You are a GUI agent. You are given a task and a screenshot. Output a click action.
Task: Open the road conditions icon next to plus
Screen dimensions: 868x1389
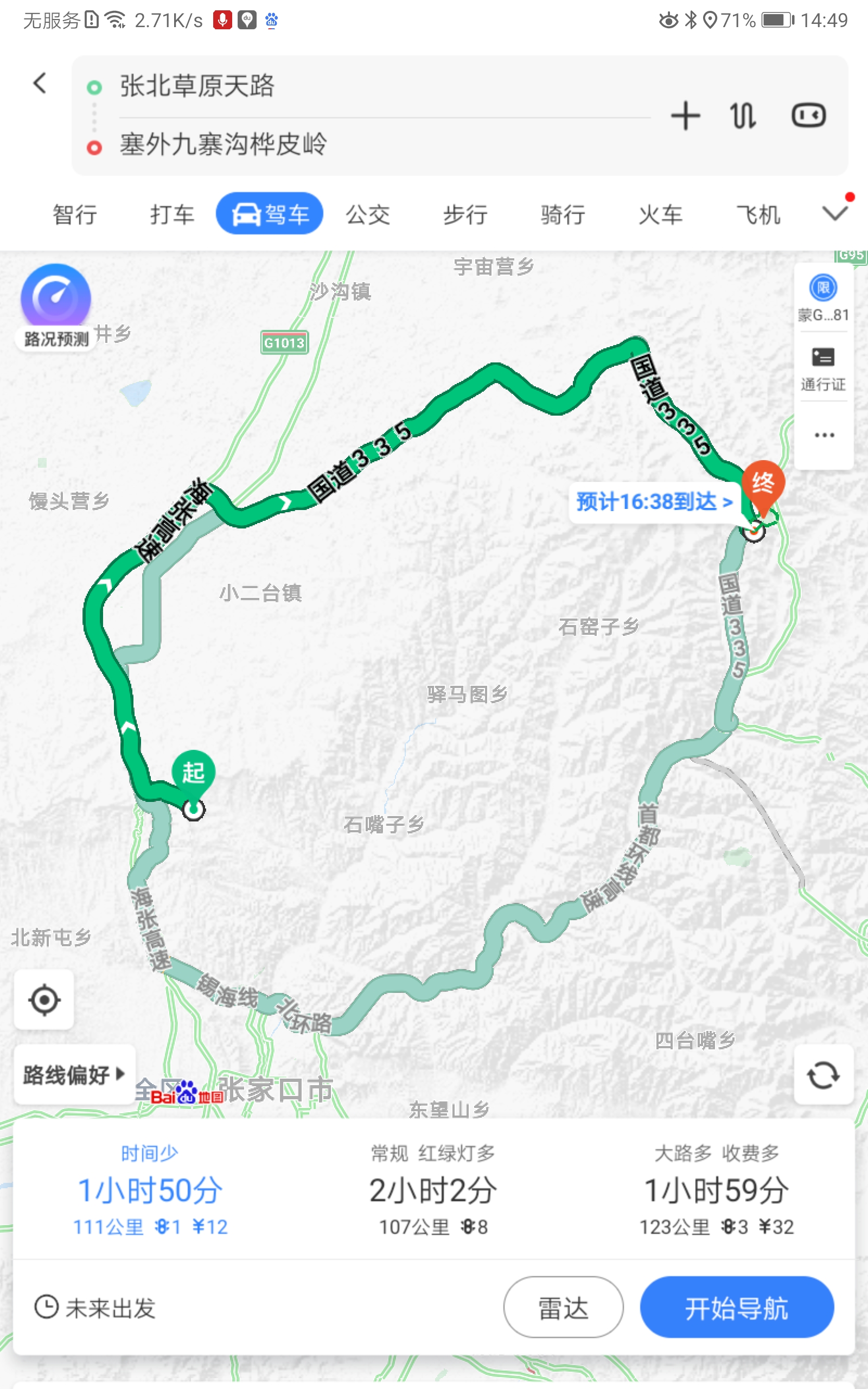[809, 115]
